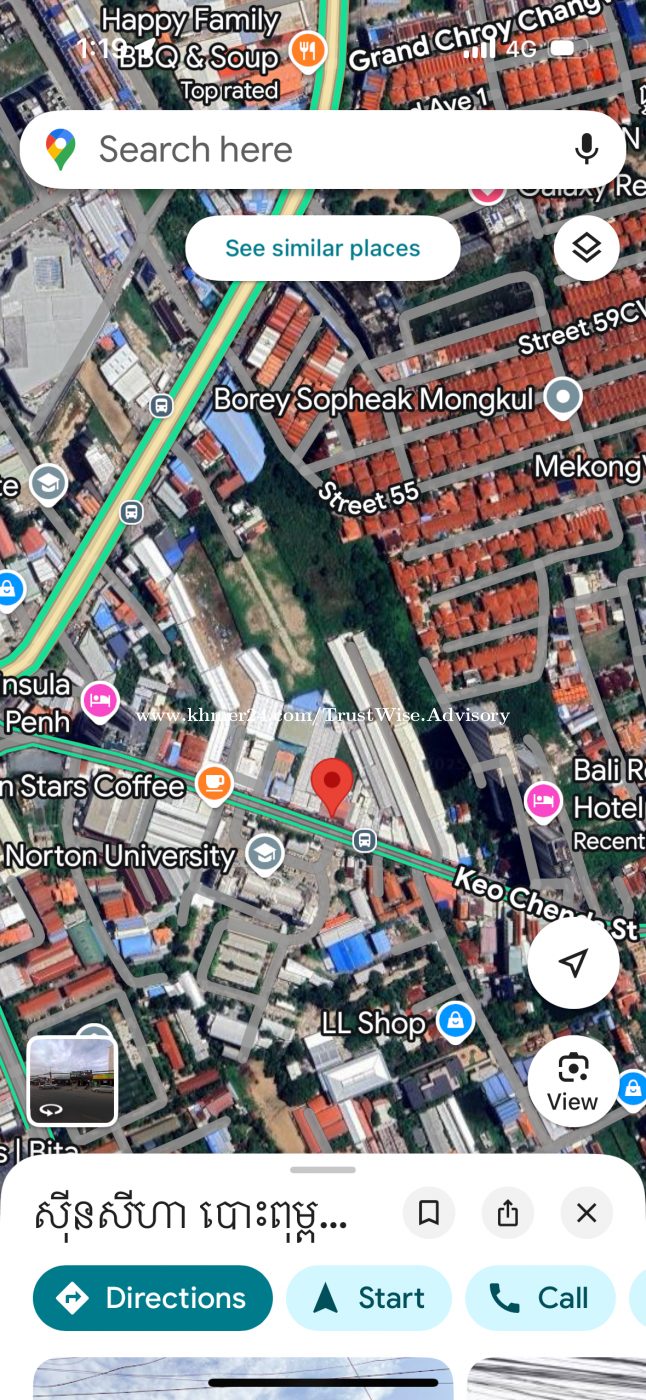Viewport: 646px width, 1400px height.
Task: Select the Borey Sopheak Mongkul marker
Action: point(563,398)
